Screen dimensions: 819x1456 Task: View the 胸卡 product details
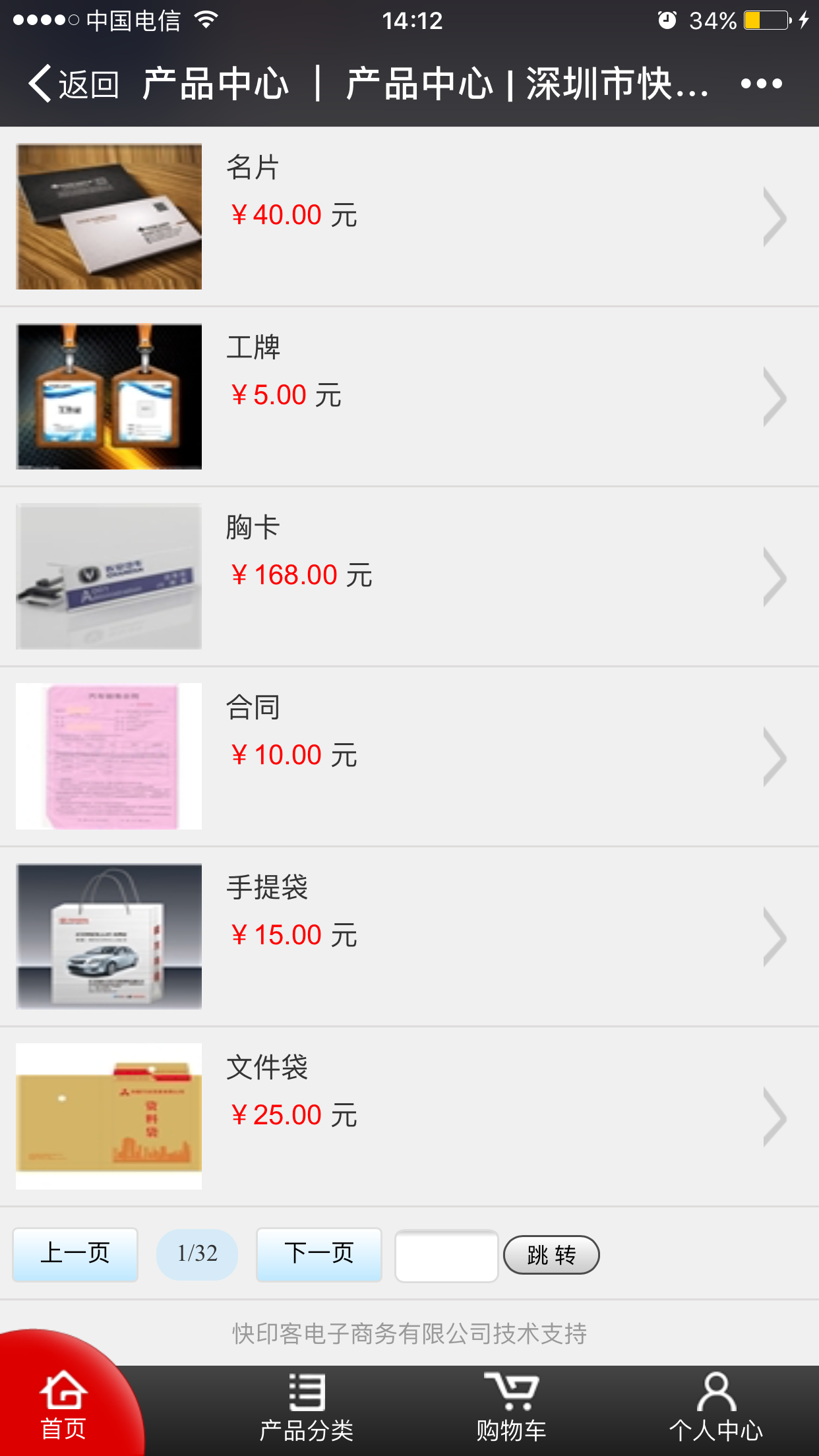[409, 576]
